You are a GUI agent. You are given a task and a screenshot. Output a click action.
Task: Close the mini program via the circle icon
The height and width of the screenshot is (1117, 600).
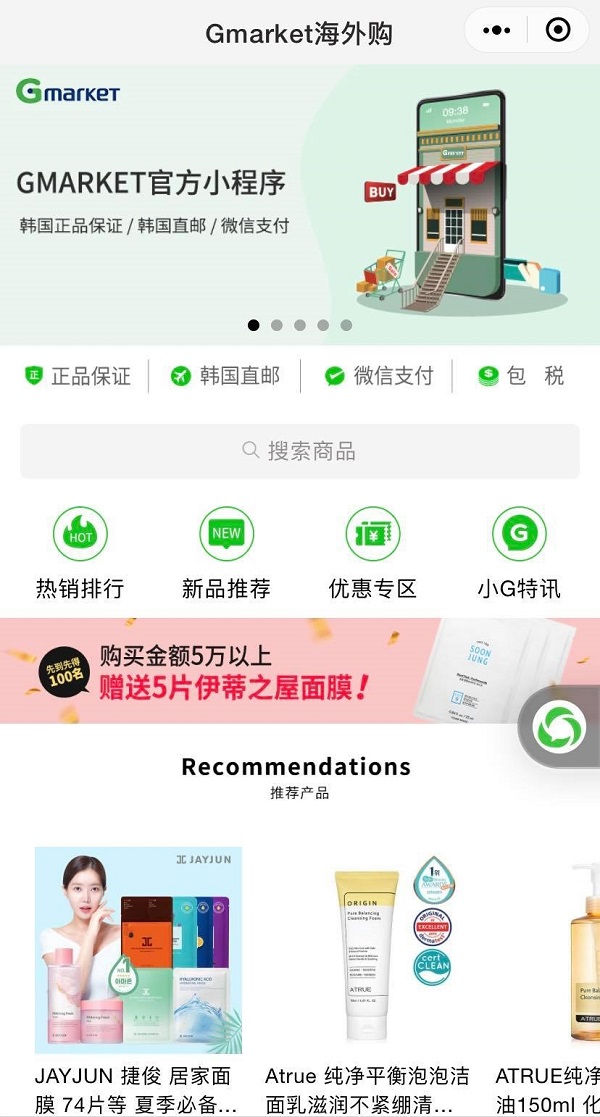coord(558,32)
